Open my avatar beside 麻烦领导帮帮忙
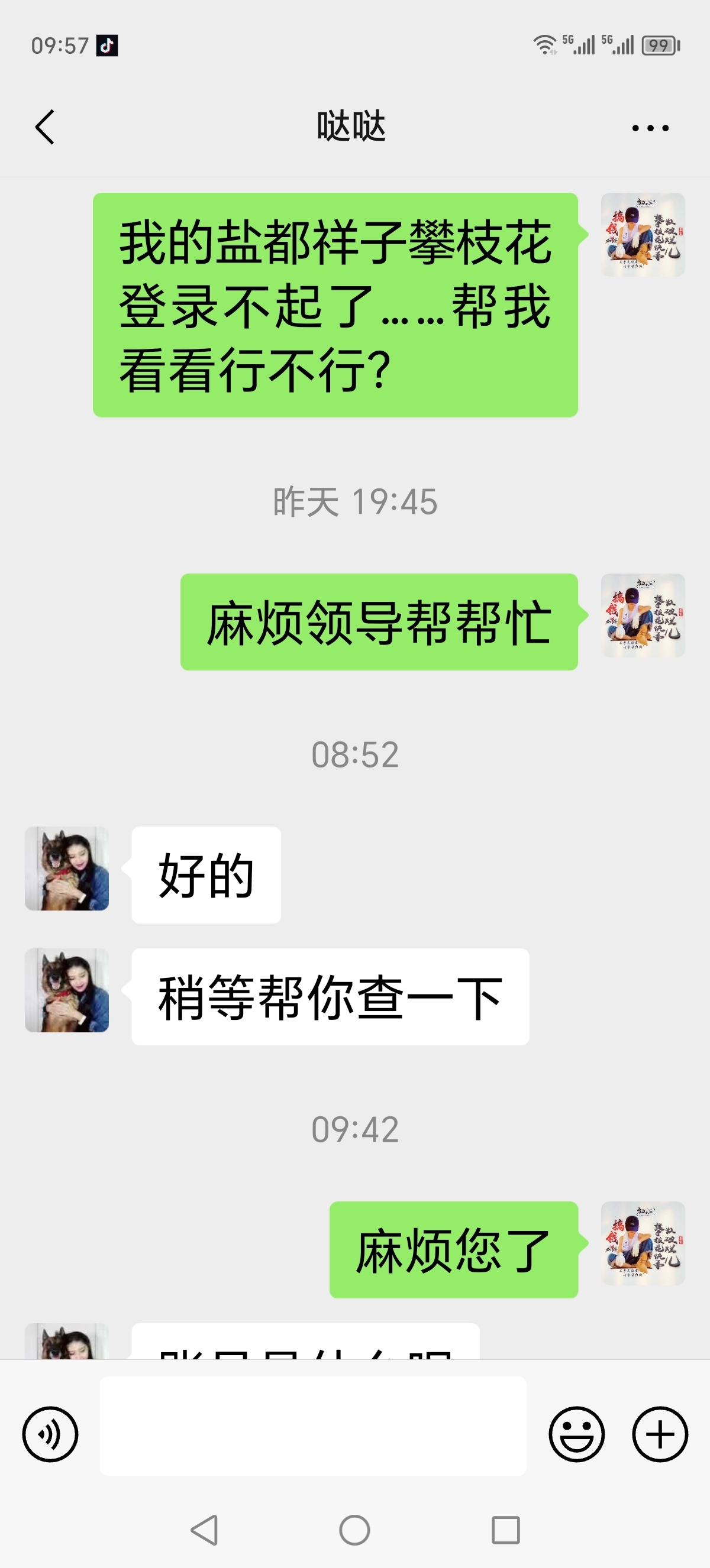710x1568 pixels. click(643, 615)
